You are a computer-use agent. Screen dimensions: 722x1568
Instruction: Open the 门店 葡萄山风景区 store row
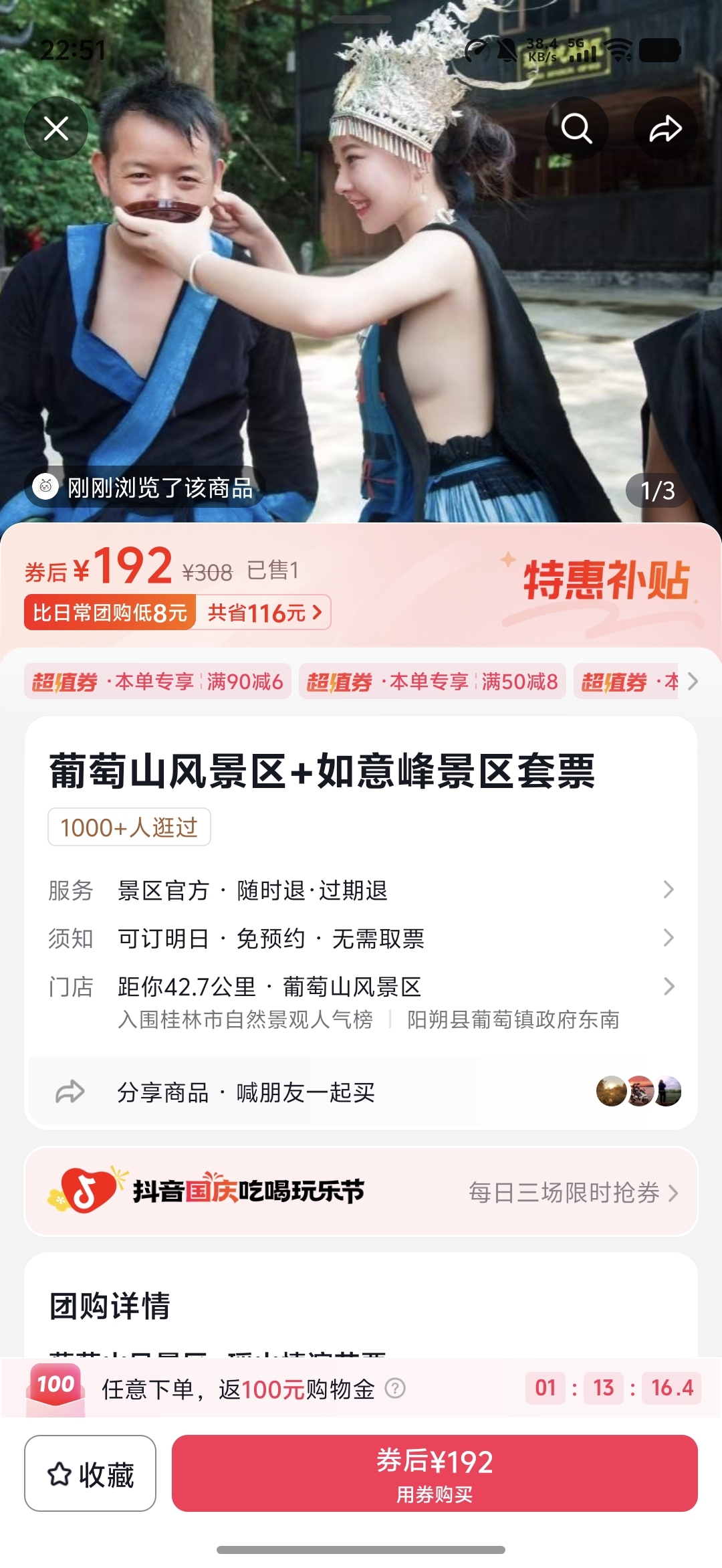click(x=361, y=987)
